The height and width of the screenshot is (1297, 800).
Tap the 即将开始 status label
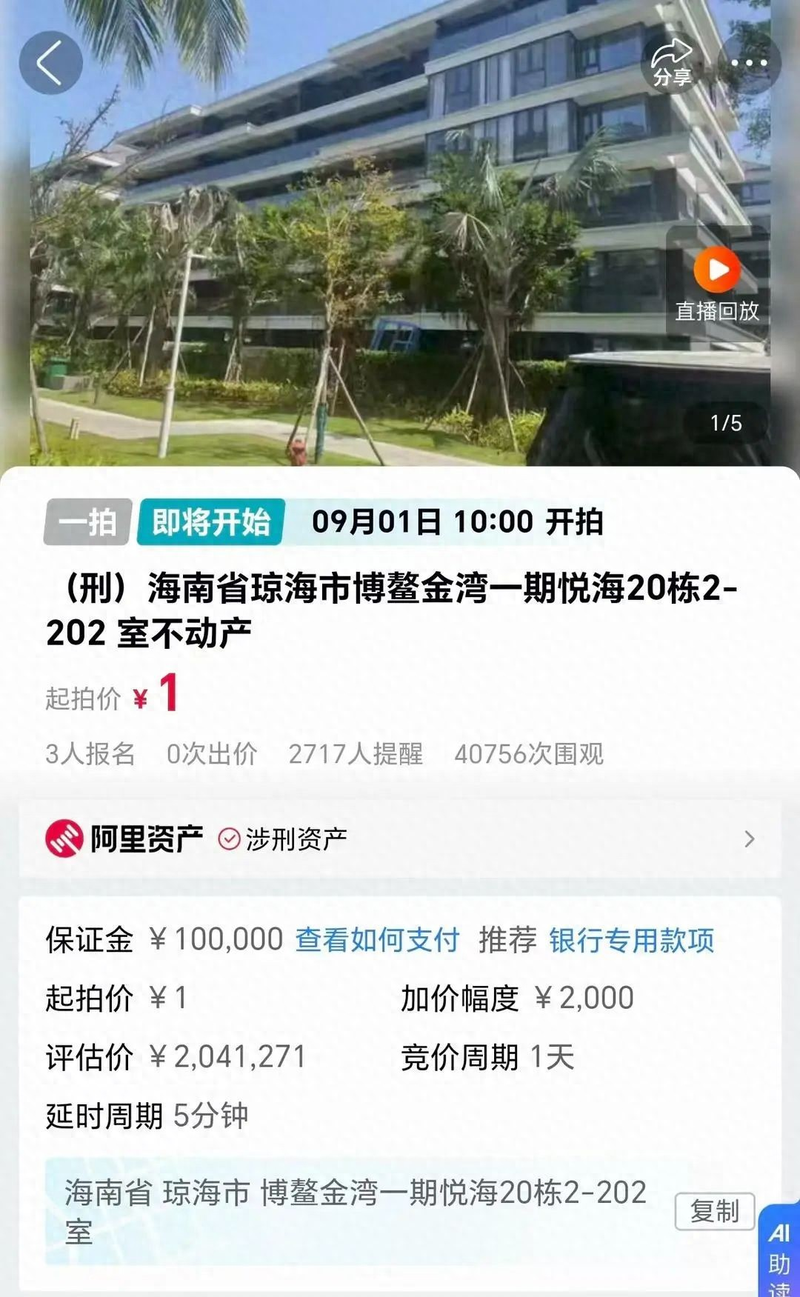point(213,521)
